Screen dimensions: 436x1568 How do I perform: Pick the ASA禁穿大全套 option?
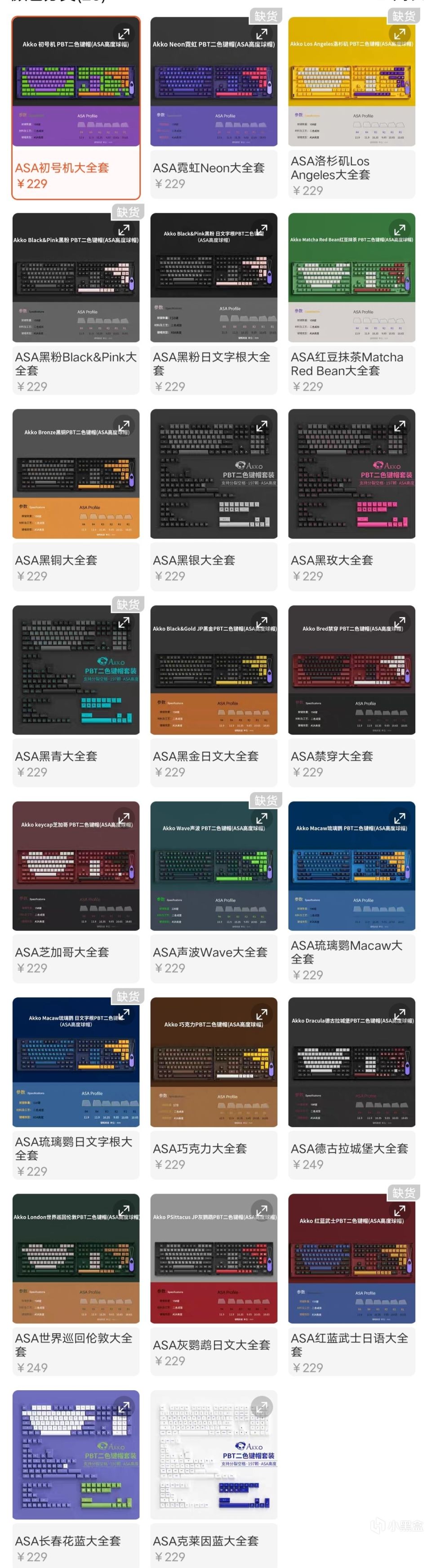351,756
